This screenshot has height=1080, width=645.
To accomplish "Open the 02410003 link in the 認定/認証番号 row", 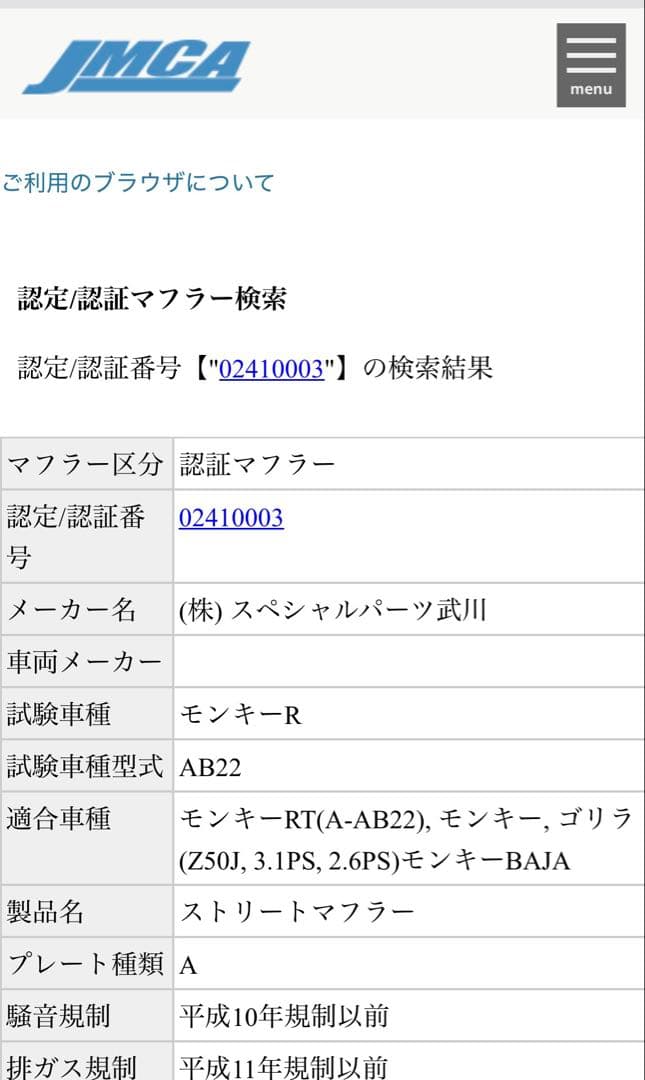I will click(x=231, y=518).
